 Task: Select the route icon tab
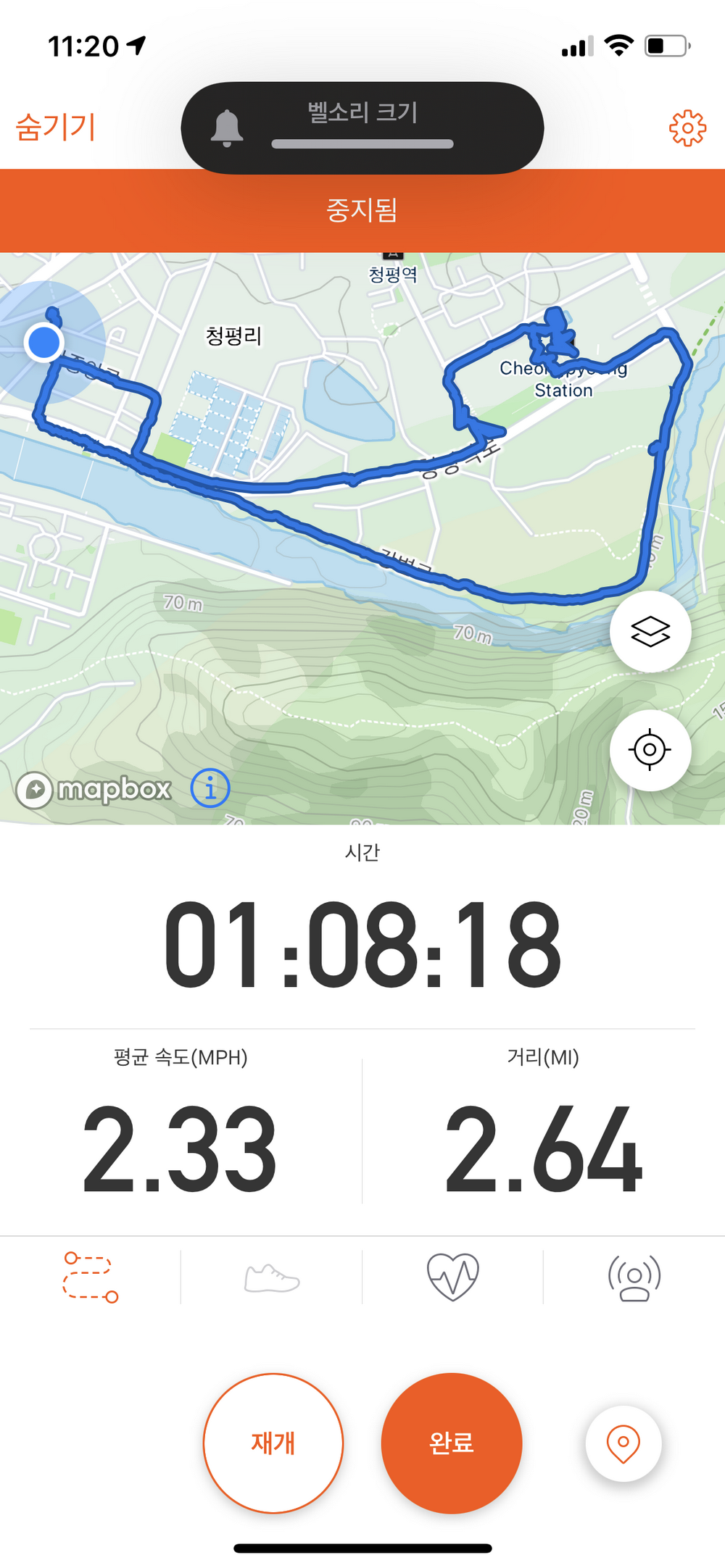click(x=91, y=1277)
